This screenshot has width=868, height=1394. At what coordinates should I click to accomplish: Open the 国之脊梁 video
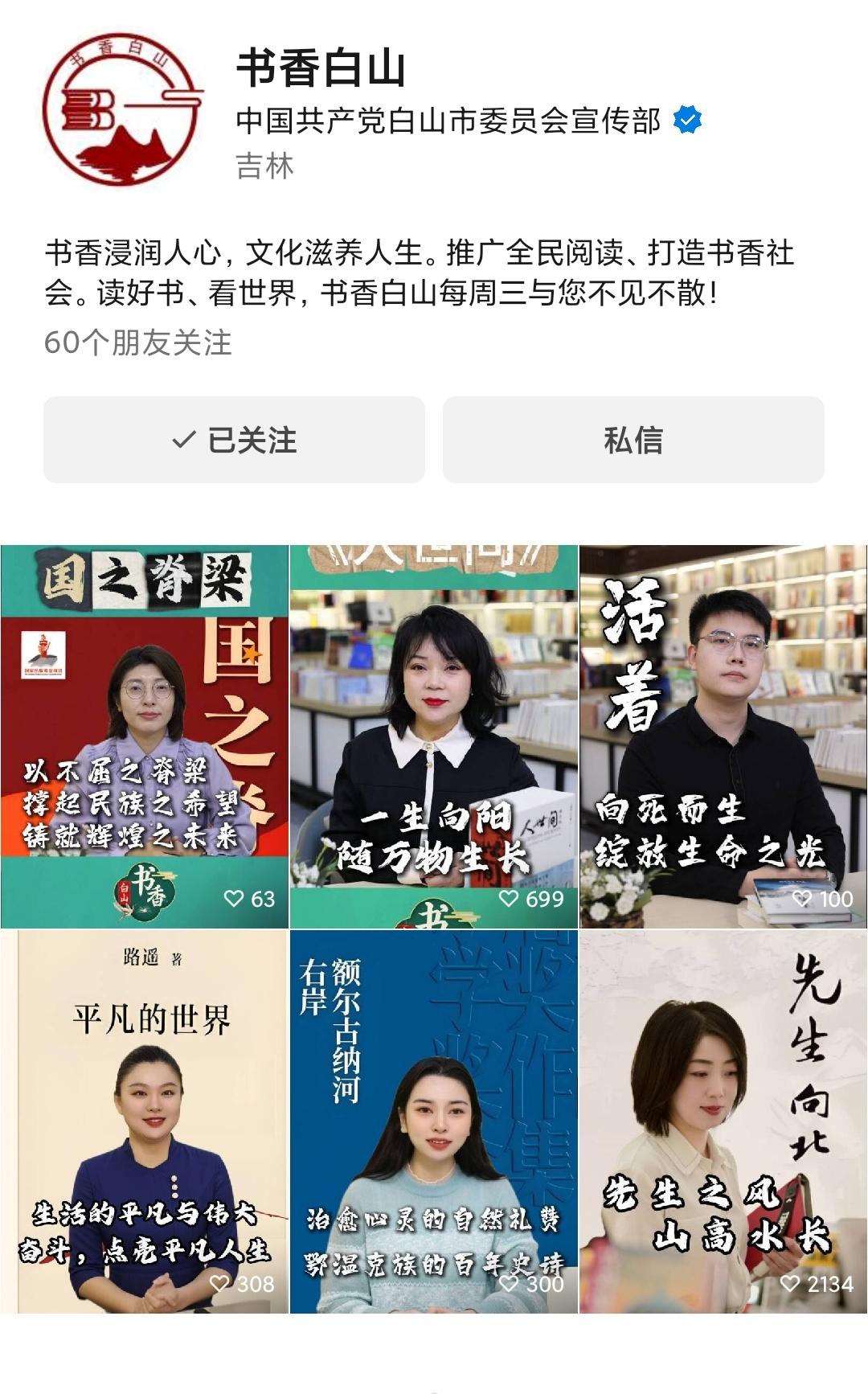145,736
